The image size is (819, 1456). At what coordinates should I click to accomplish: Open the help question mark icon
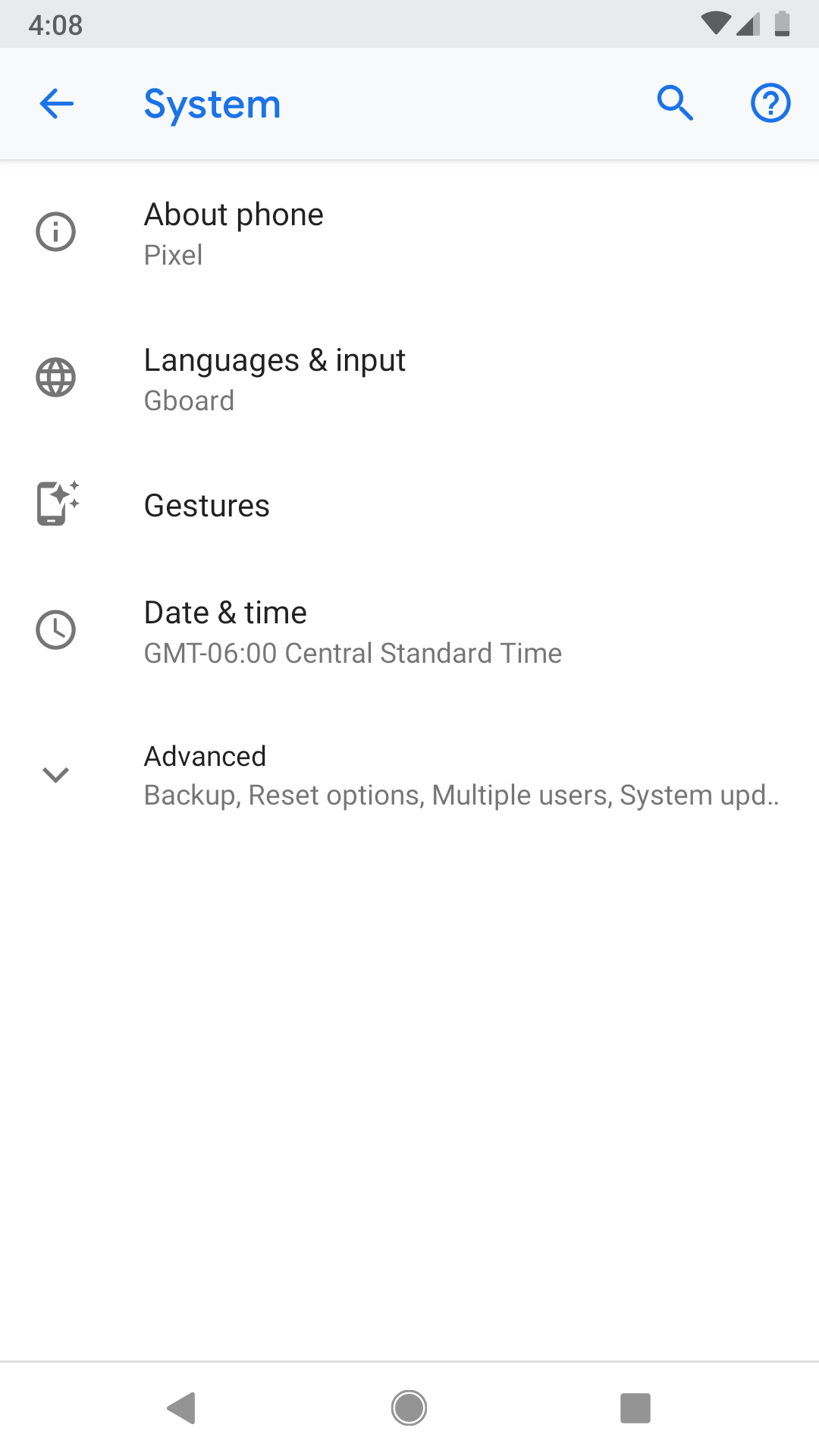pyautogui.click(x=770, y=103)
